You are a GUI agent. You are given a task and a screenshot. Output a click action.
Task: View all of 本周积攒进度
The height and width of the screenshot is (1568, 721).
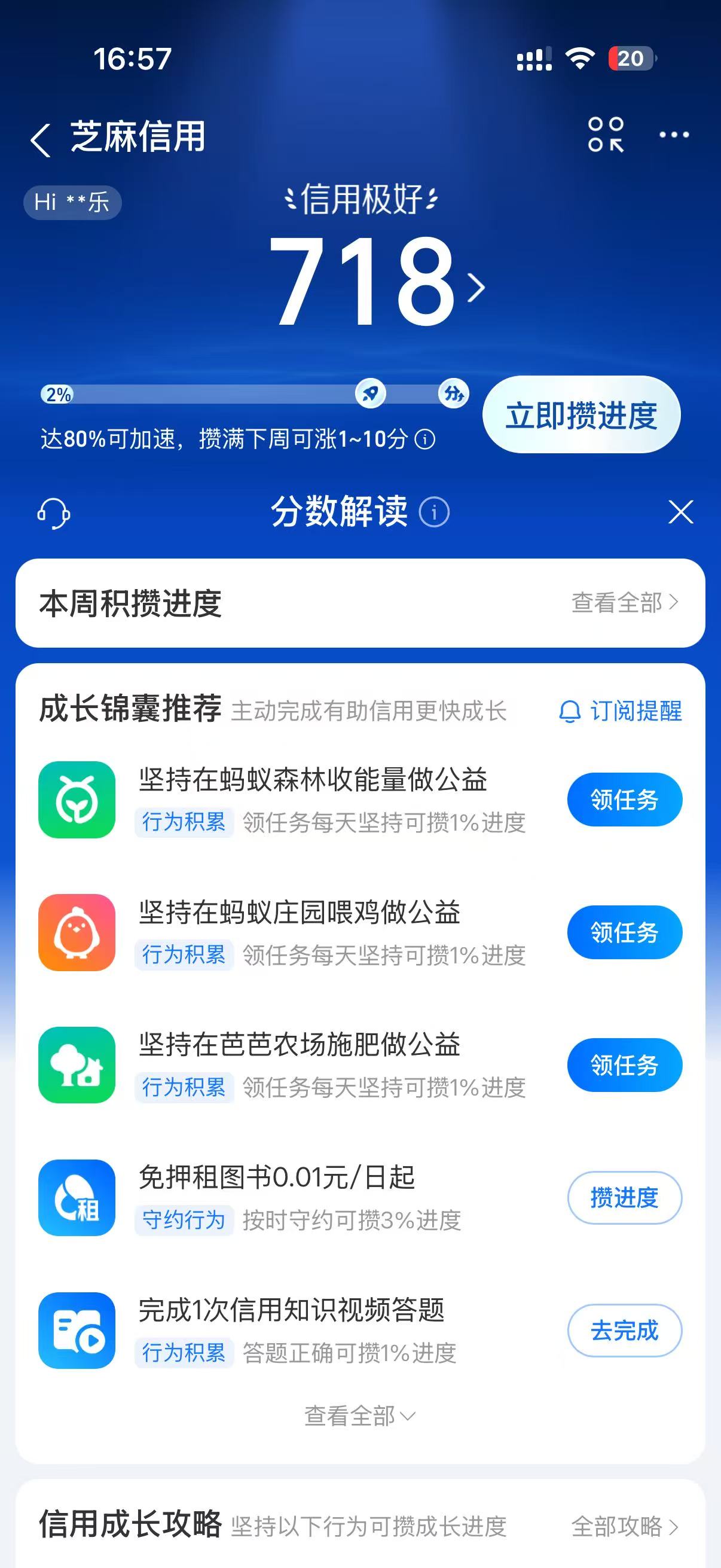(x=624, y=603)
